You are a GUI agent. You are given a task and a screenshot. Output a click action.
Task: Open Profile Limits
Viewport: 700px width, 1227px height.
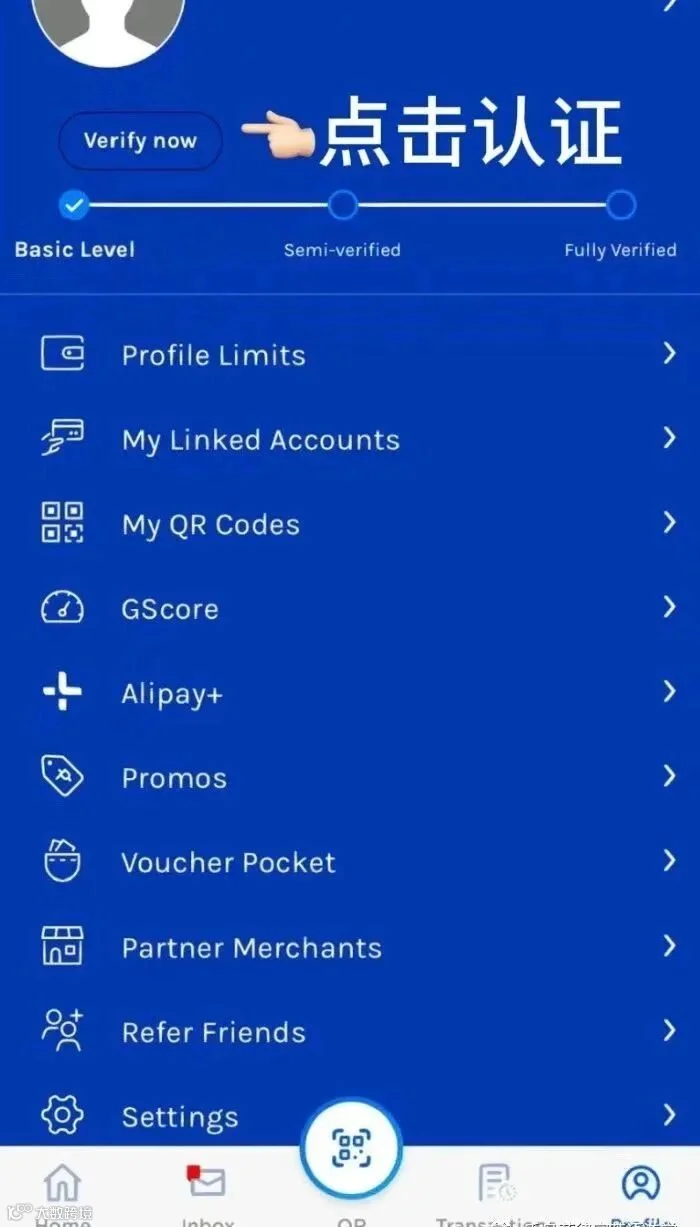point(350,354)
